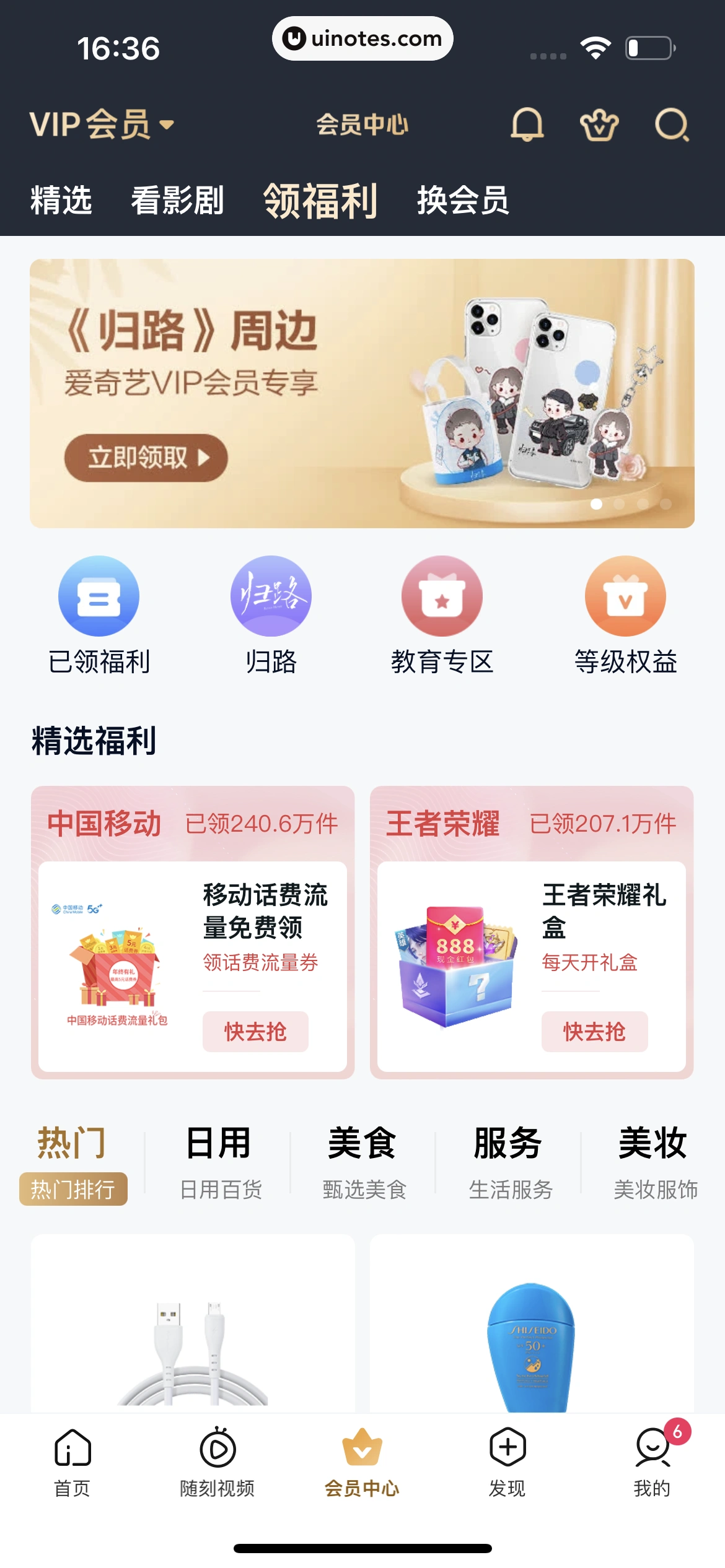Image resolution: width=725 pixels, height=1568 pixels.
Task: Go to 首页 in bottom navigation
Action: [x=72, y=1461]
